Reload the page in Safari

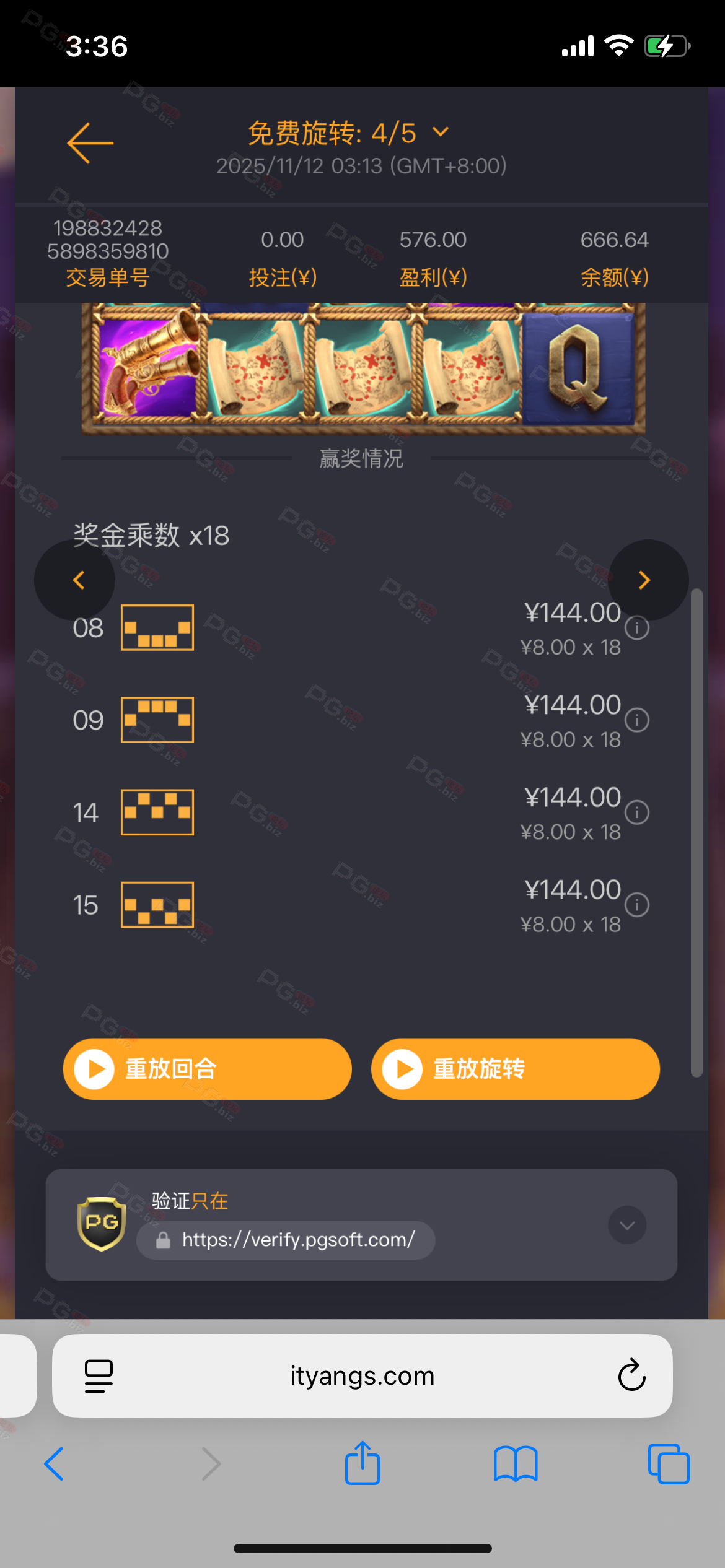point(631,1375)
